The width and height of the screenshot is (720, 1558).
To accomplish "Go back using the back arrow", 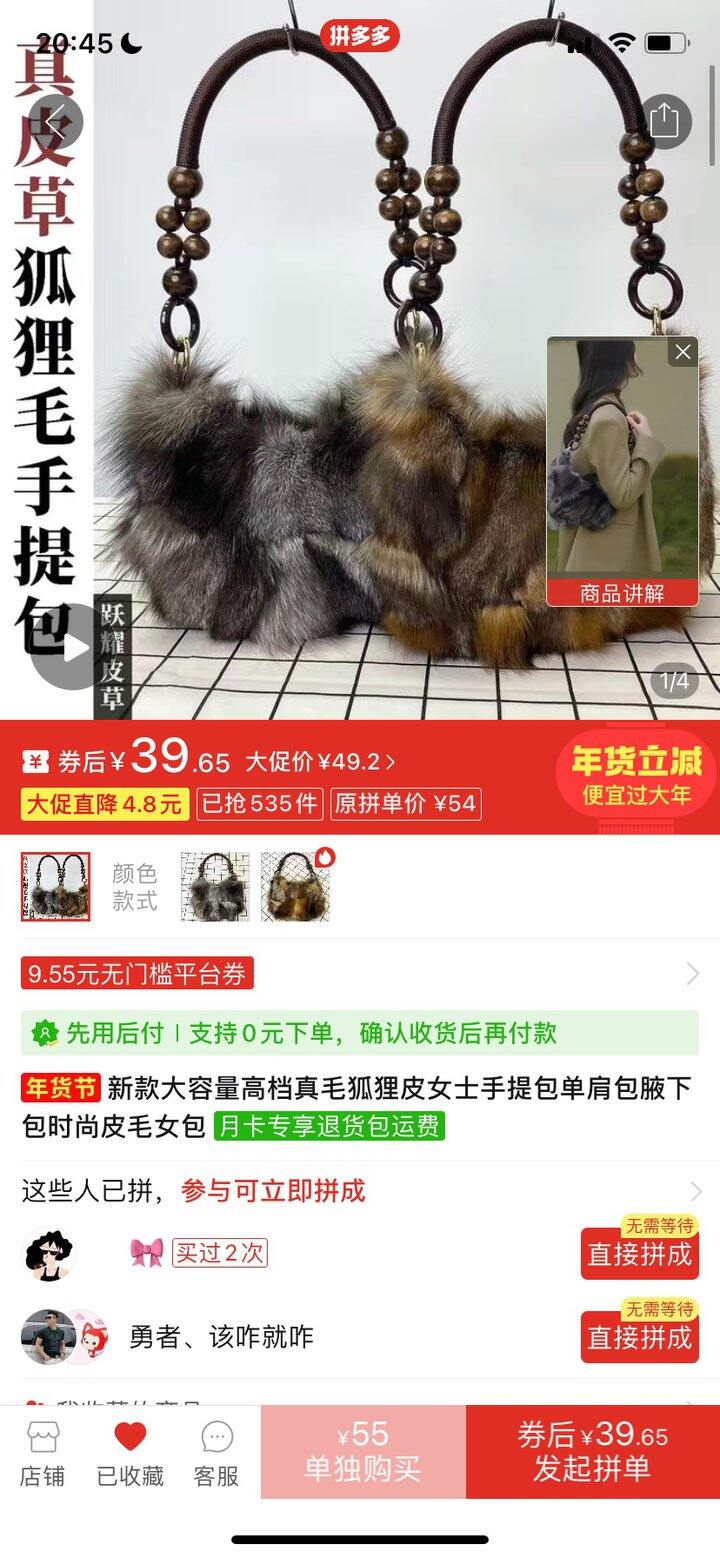I will coord(56,122).
